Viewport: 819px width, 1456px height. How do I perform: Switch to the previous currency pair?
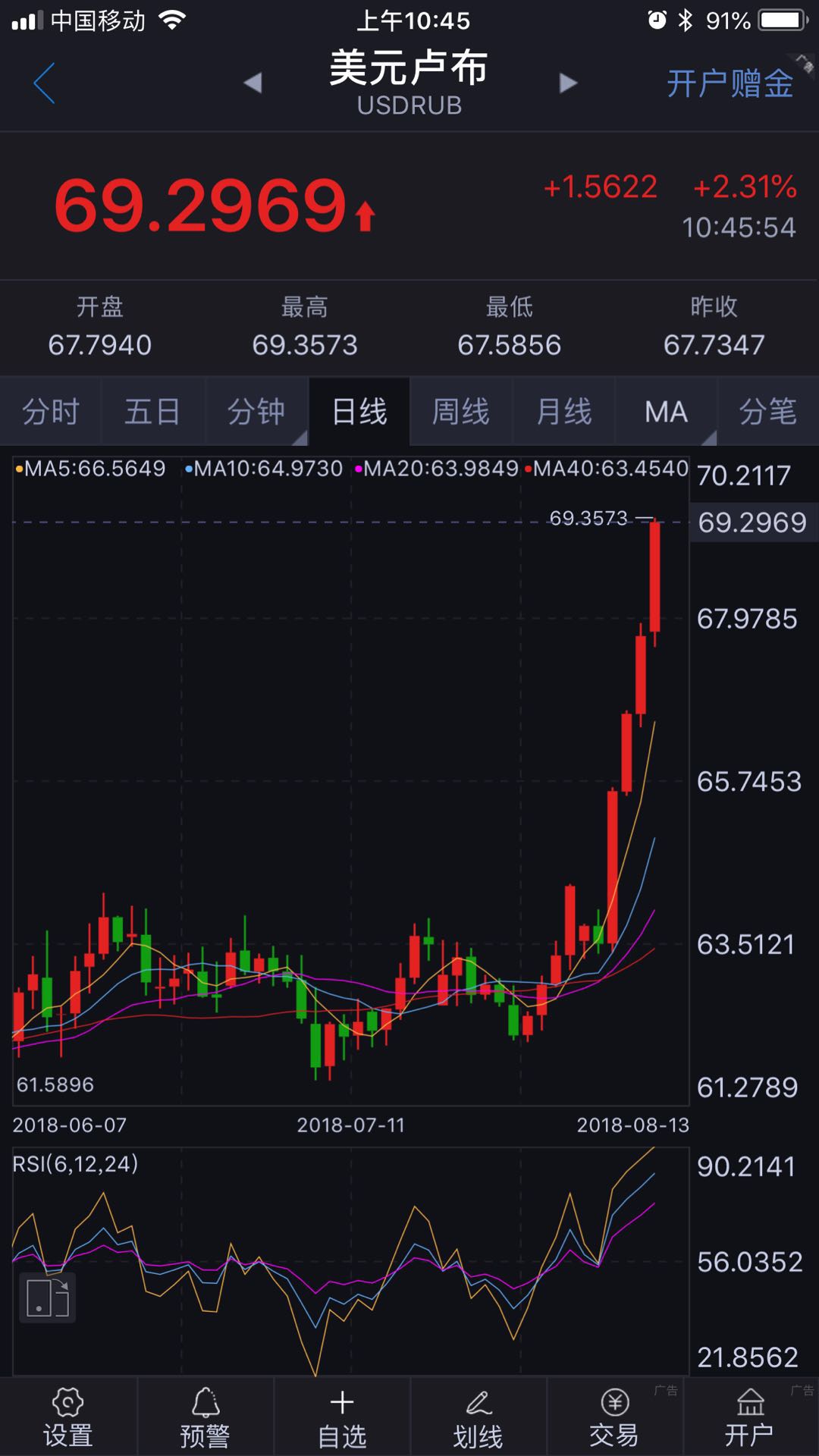click(x=253, y=83)
